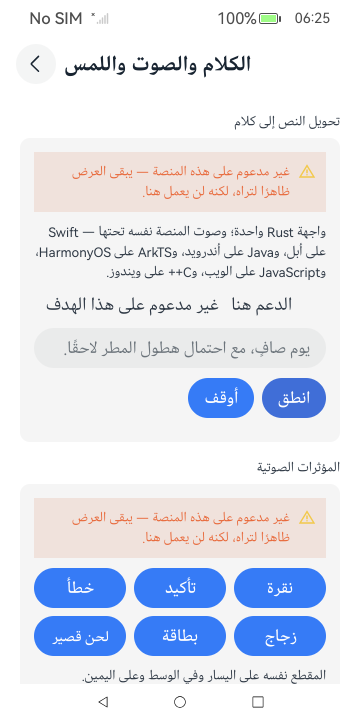The width and height of the screenshot is (360, 720).
Task: Play the لحن قصير sound effect
Action: (80, 636)
